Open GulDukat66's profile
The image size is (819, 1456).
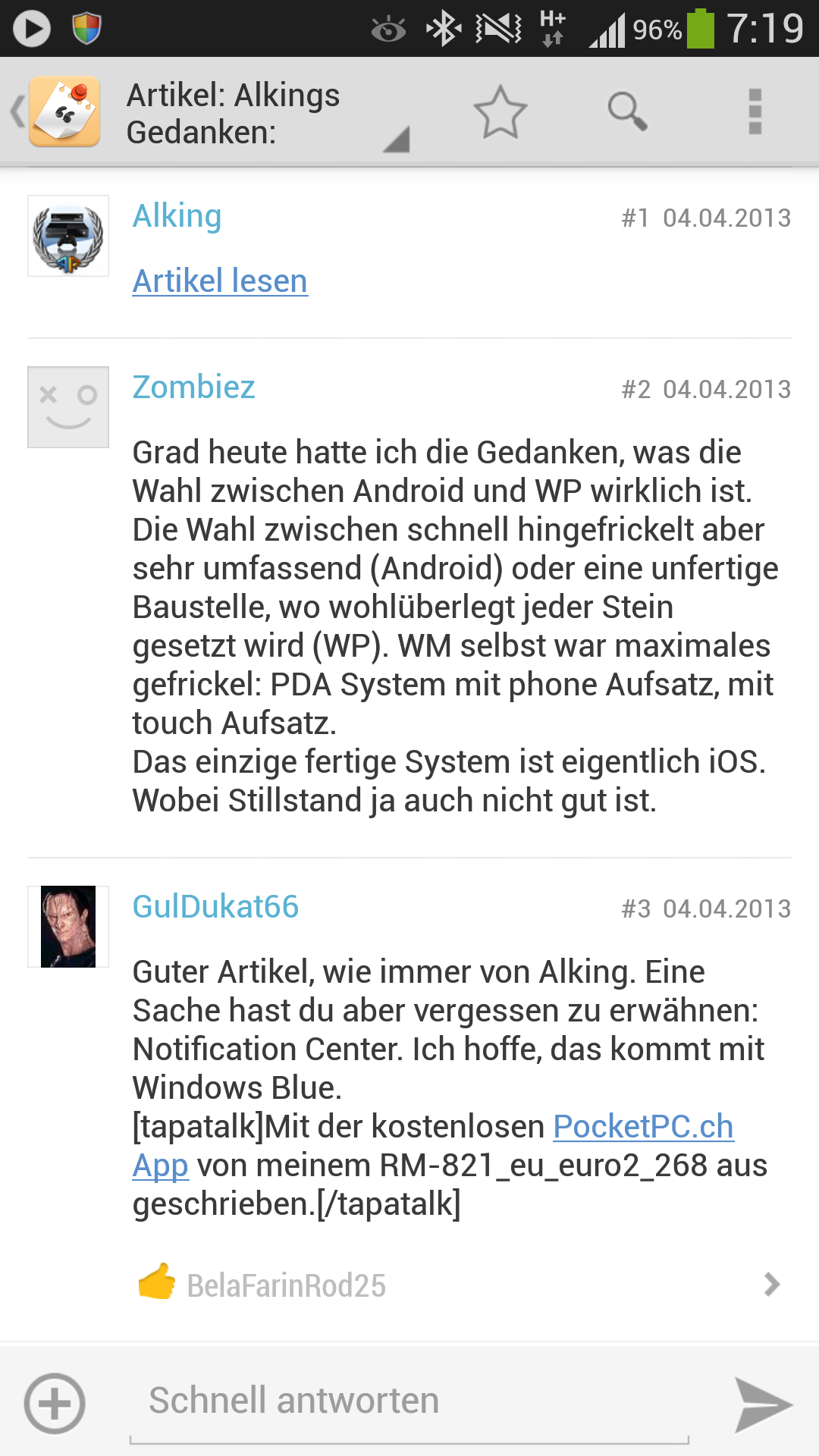tap(215, 907)
